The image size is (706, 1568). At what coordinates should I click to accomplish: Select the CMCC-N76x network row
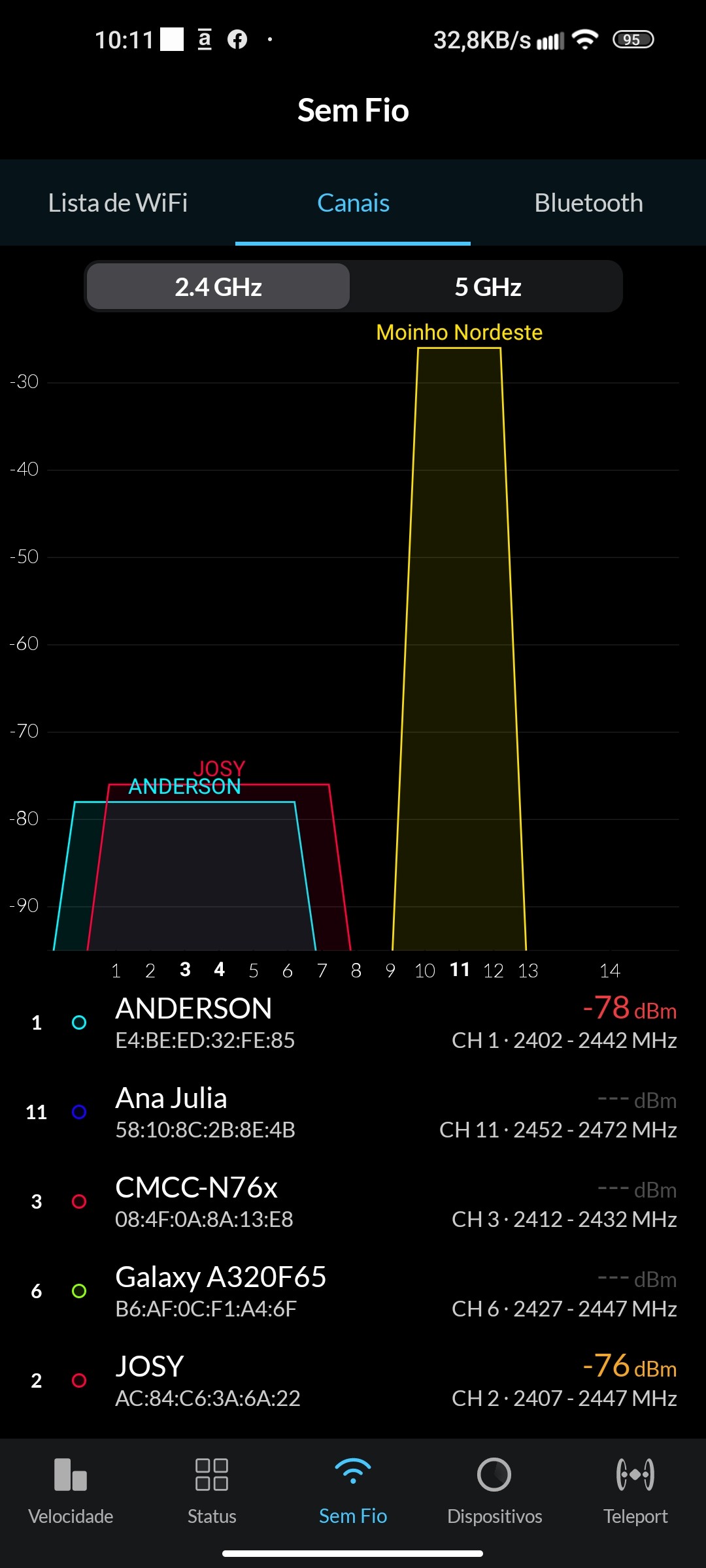(353, 1202)
